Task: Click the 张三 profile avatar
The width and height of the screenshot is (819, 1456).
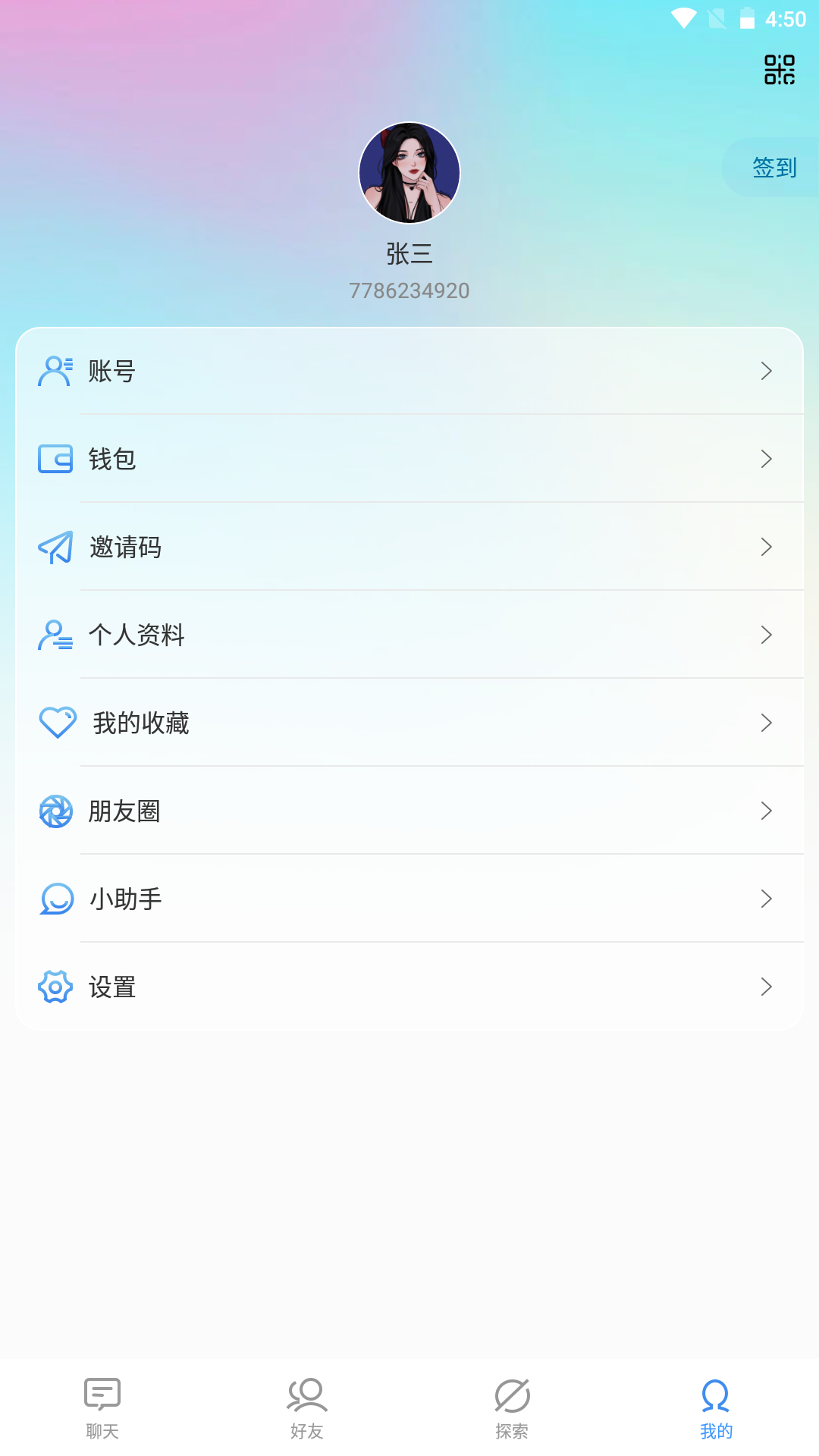Action: [409, 173]
